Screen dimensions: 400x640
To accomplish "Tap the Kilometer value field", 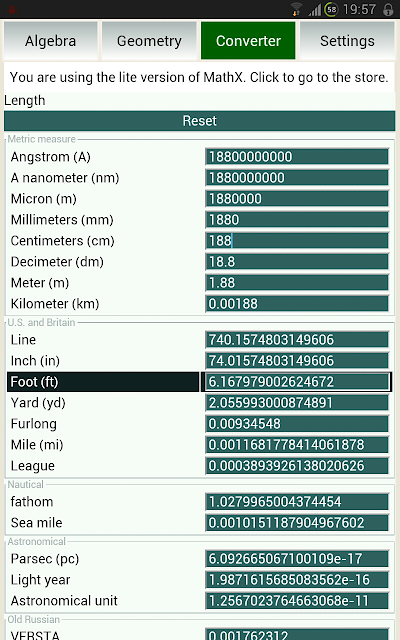I will 297,304.
